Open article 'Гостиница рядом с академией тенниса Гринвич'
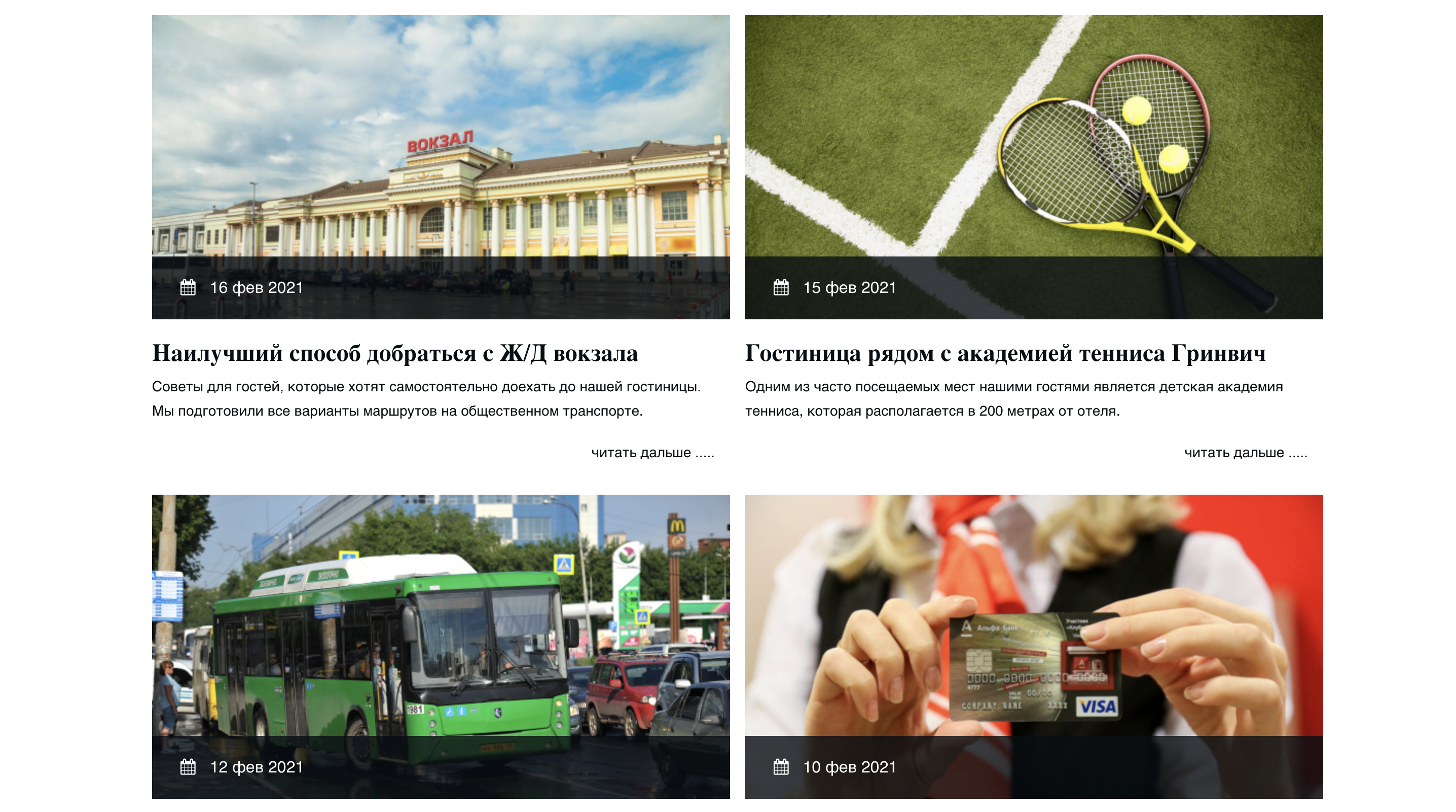This screenshot has height=812, width=1456. click(1005, 353)
